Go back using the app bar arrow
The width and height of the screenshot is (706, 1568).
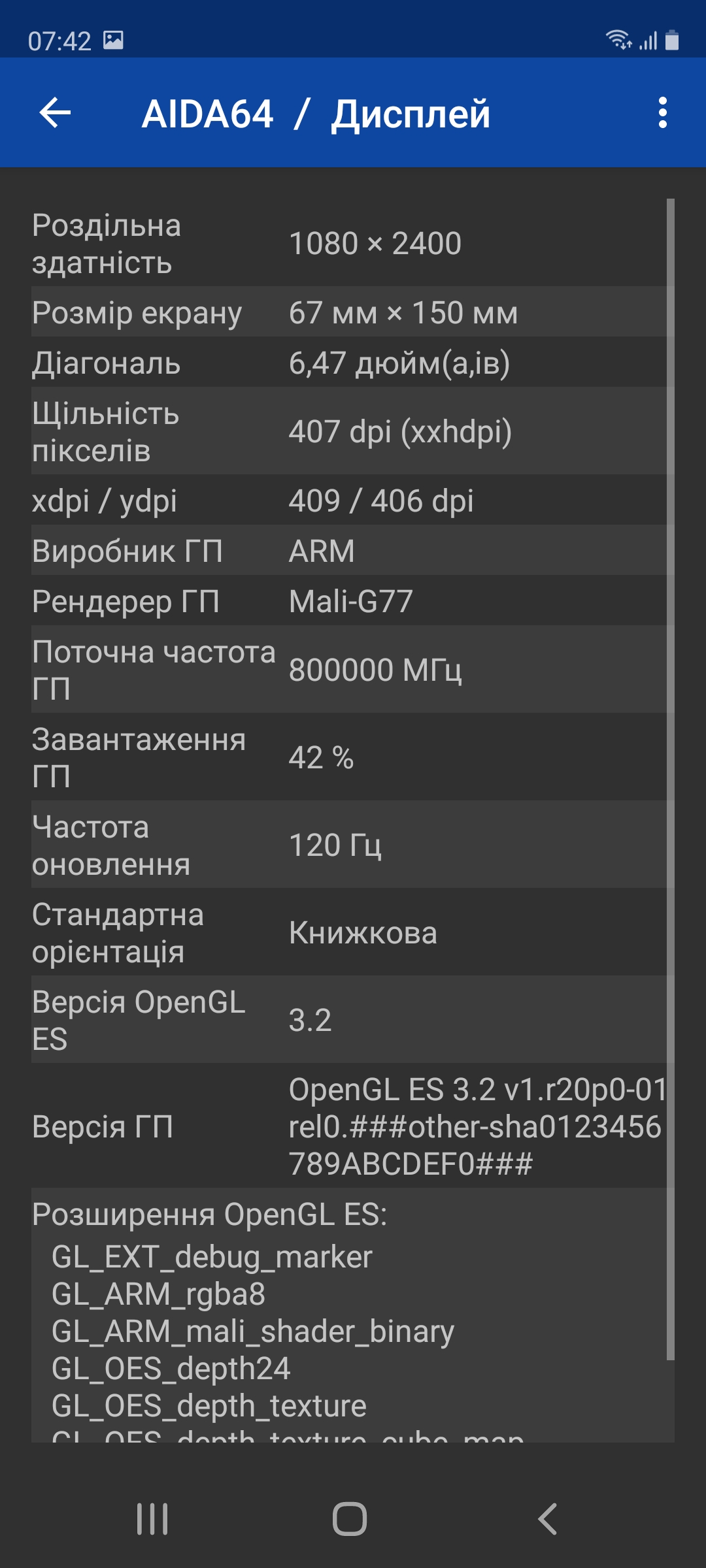(56, 113)
